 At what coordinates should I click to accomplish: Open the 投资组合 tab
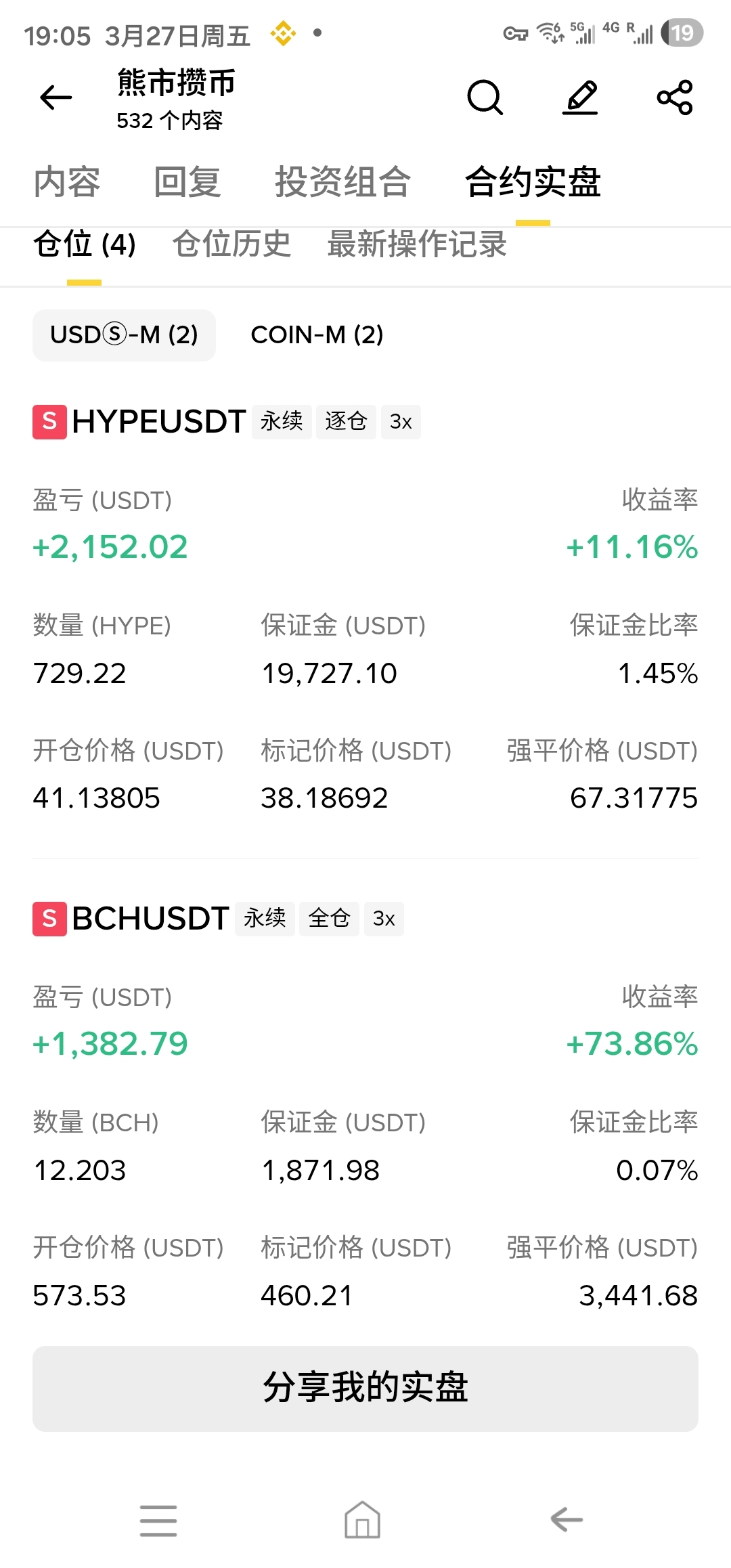click(x=342, y=182)
